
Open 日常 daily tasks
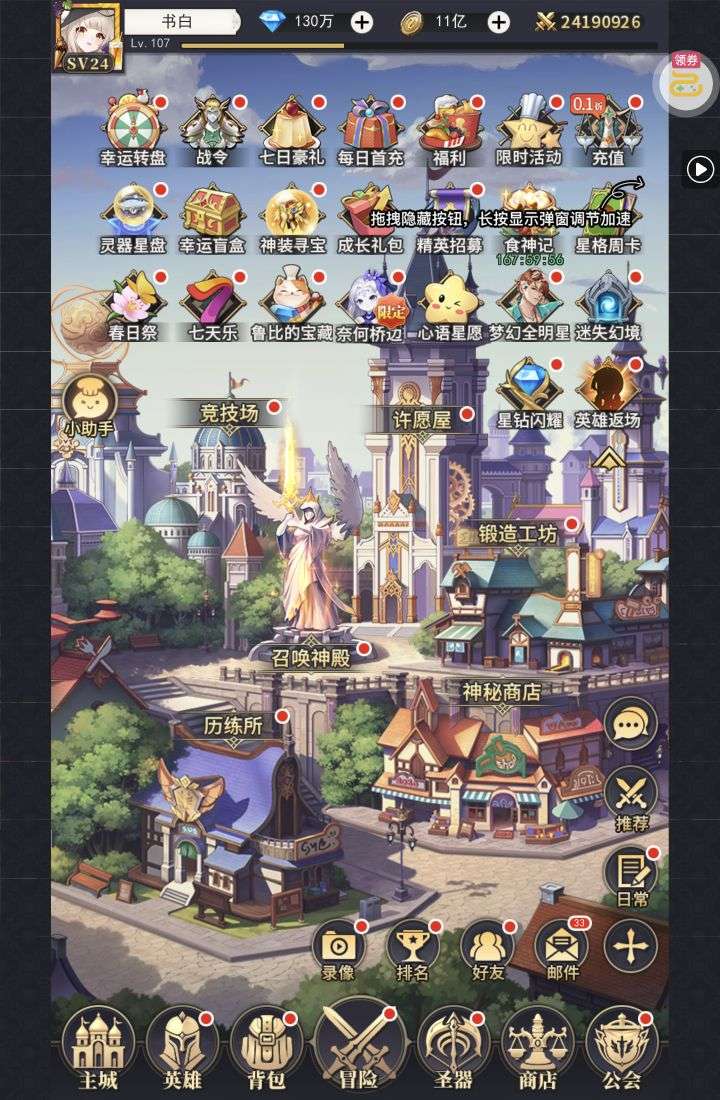coord(631,877)
